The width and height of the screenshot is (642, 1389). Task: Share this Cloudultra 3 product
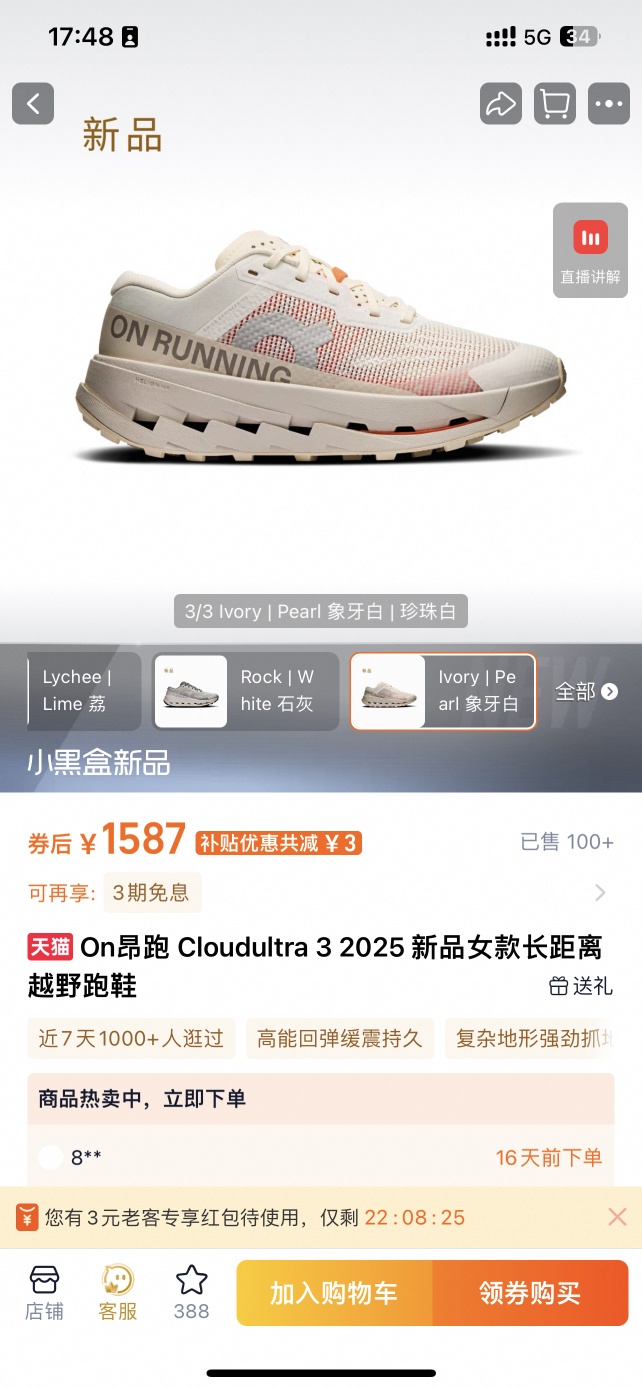coord(501,103)
